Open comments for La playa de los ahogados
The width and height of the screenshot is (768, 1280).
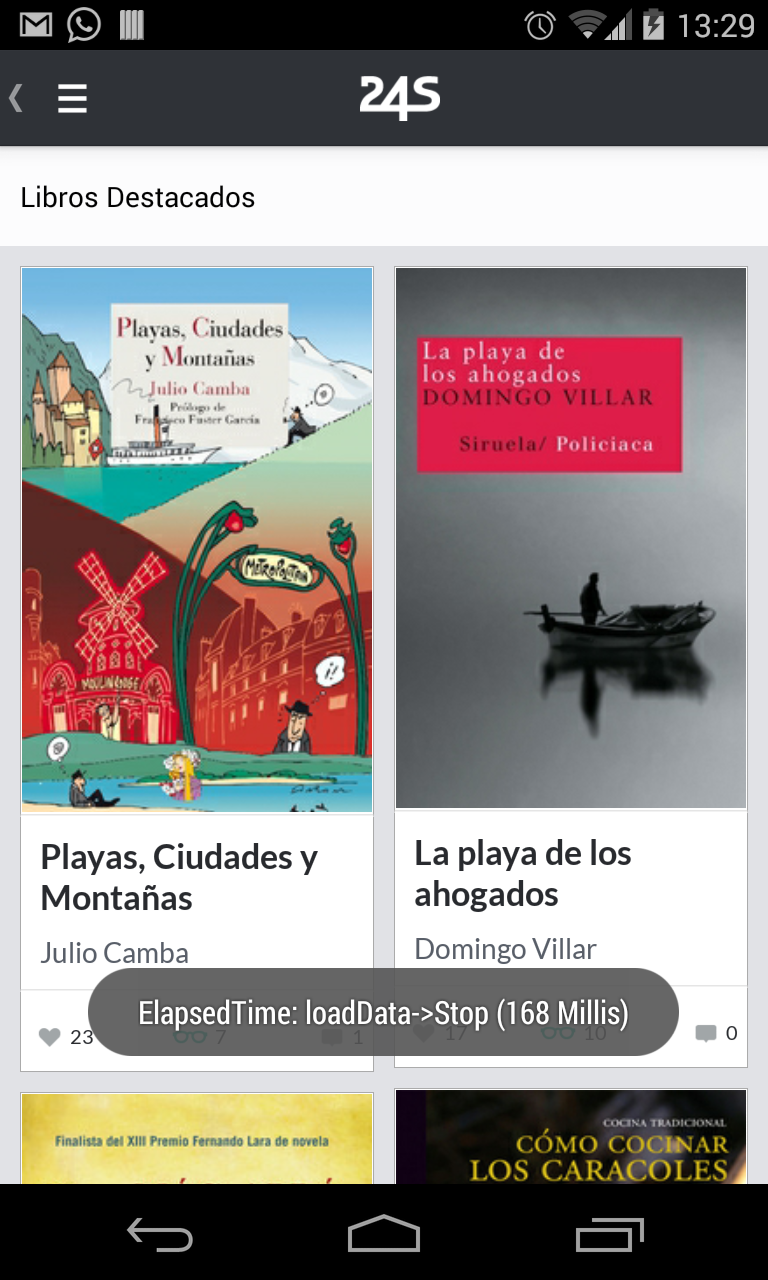click(707, 1033)
